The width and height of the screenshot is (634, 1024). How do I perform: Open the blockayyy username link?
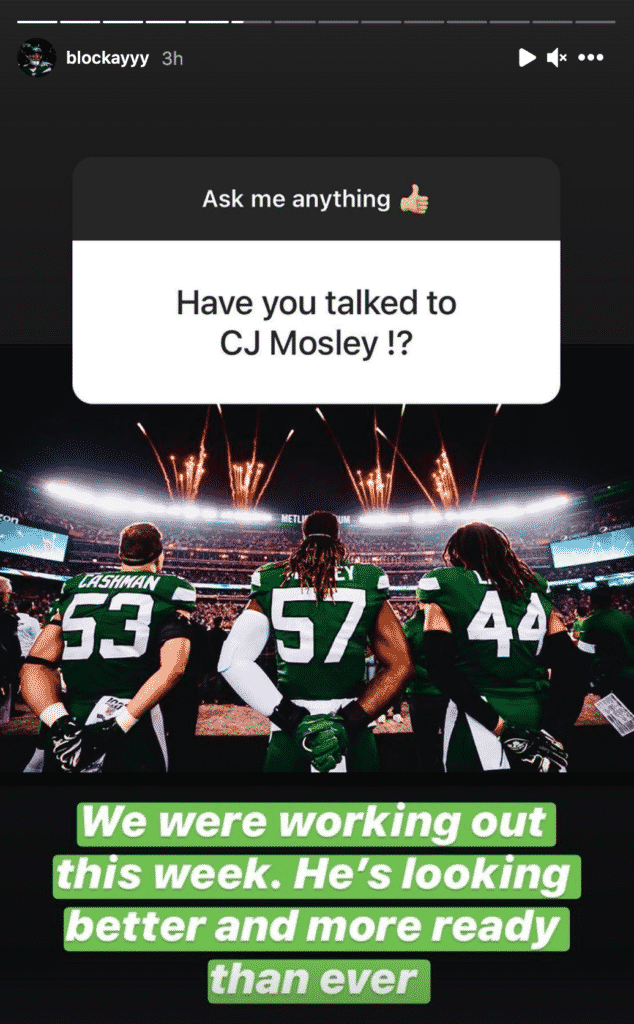click(107, 59)
